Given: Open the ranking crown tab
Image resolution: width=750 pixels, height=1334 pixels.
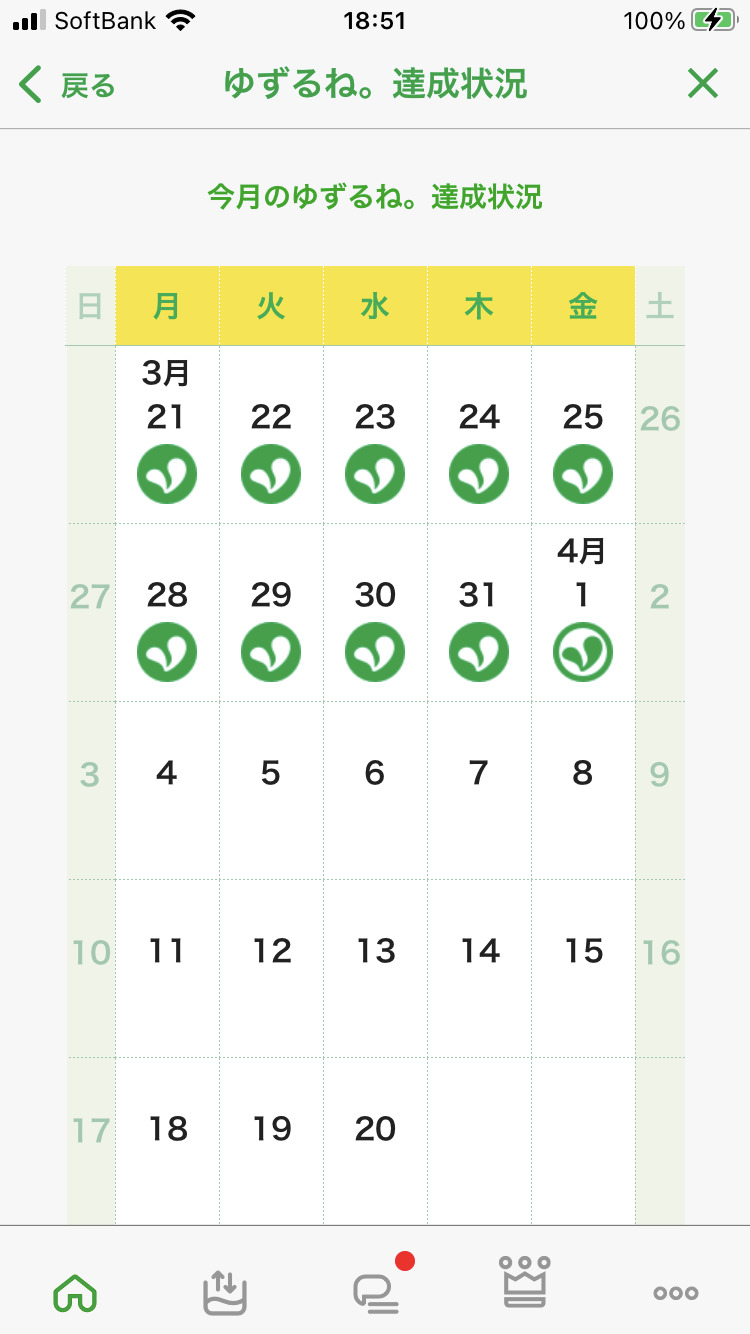Looking at the screenshot, I should pyautogui.click(x=526, y=1284).
